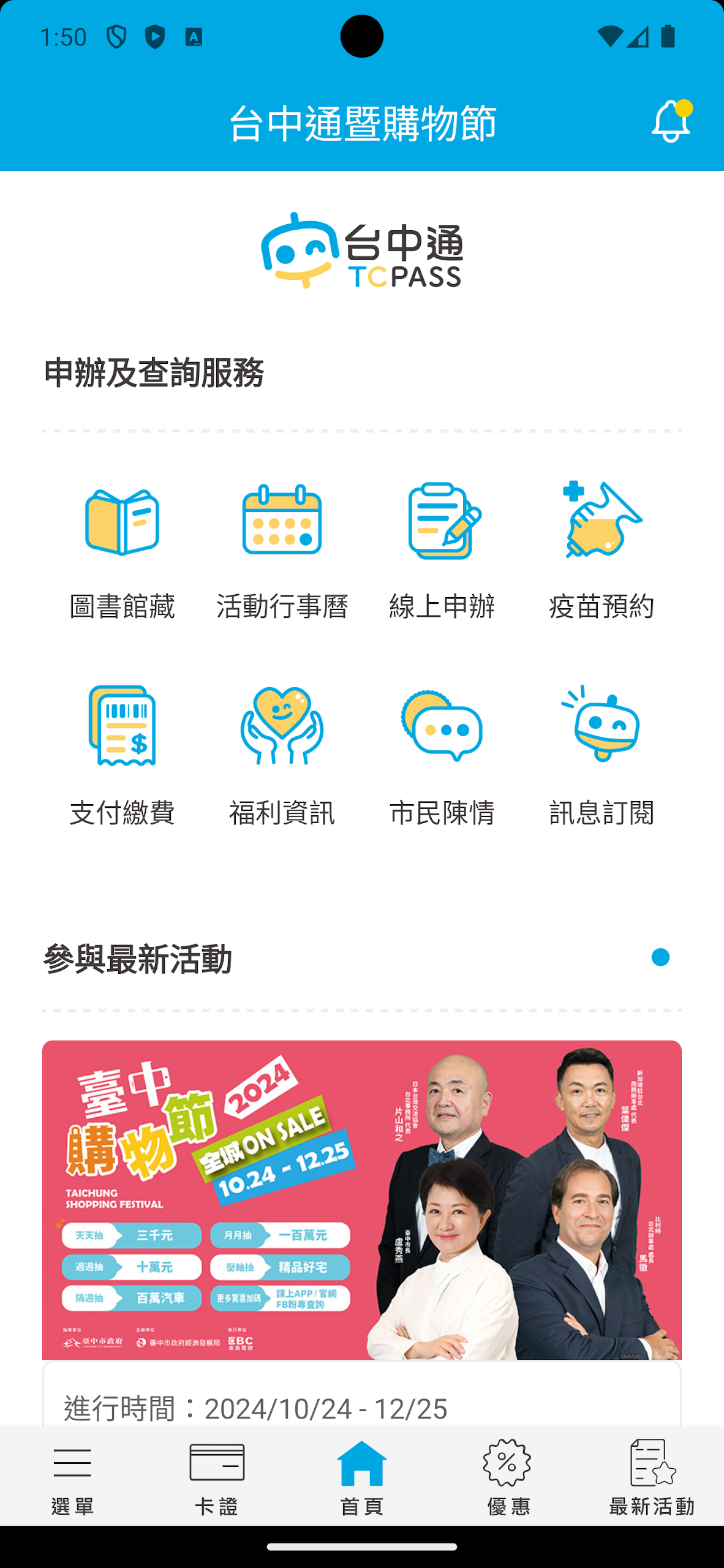
Task: Open 訊息訂閱 message subscription
Action: tap(602, 756)
